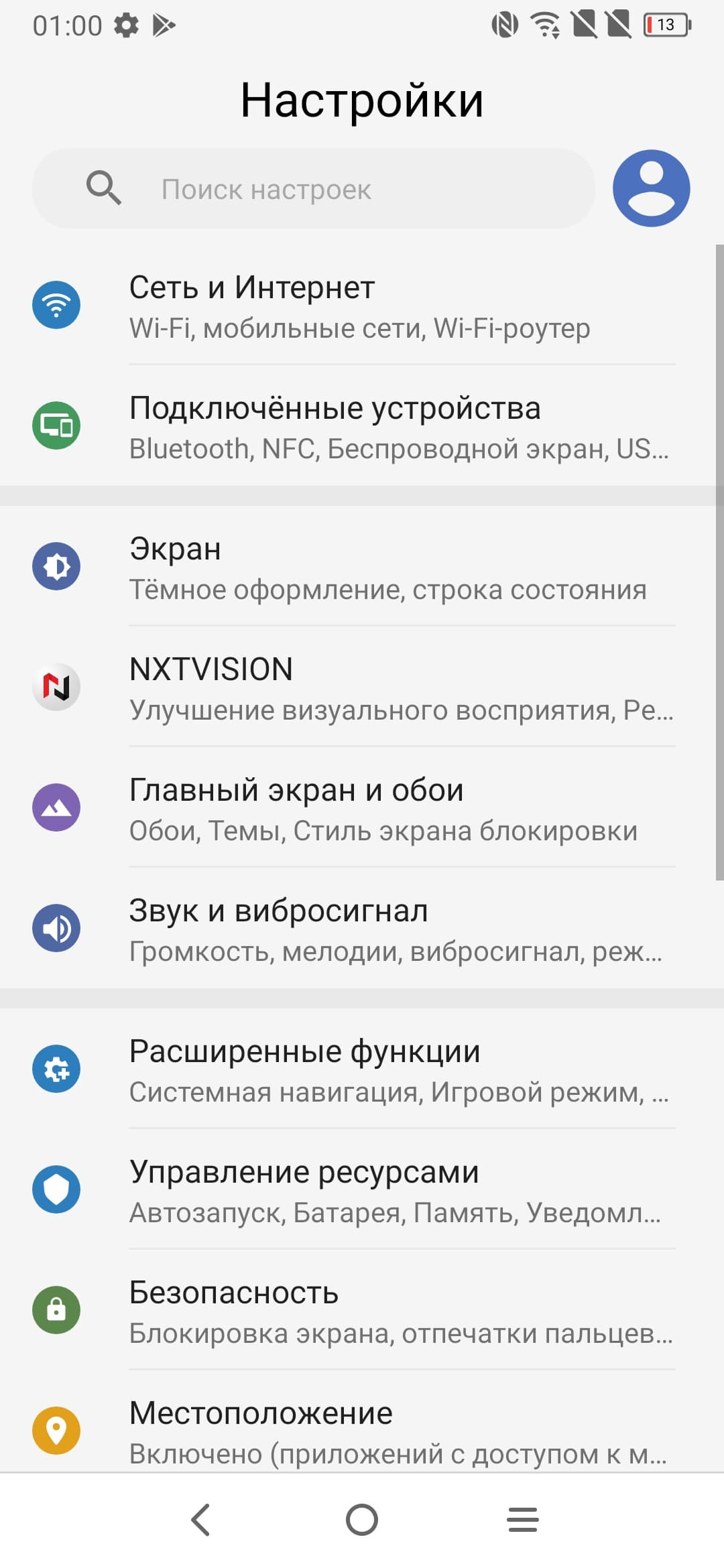Viewport: 724px width, 1568px height.
Task: Go to Звук и вибросигнал
Action: point(362,929)
